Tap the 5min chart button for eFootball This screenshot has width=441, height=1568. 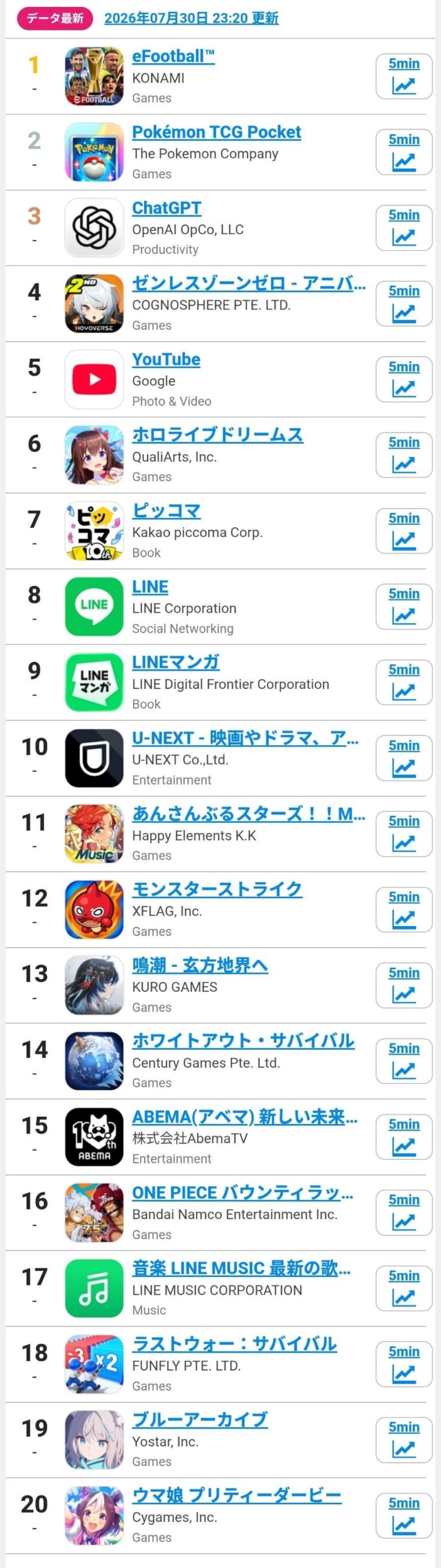coord(404,77)
